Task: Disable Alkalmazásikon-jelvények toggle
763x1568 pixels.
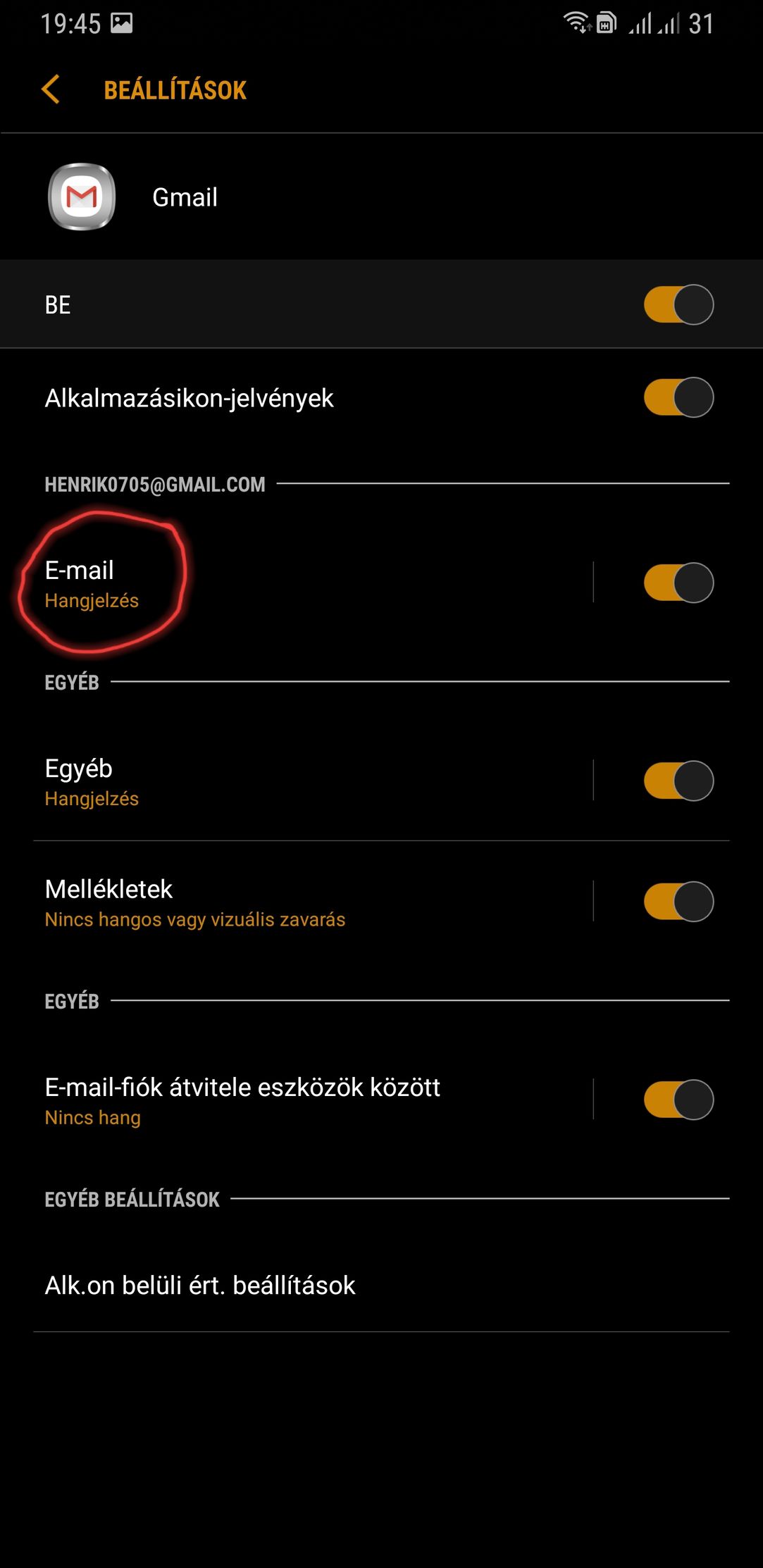Action: (x=678, y=397)
